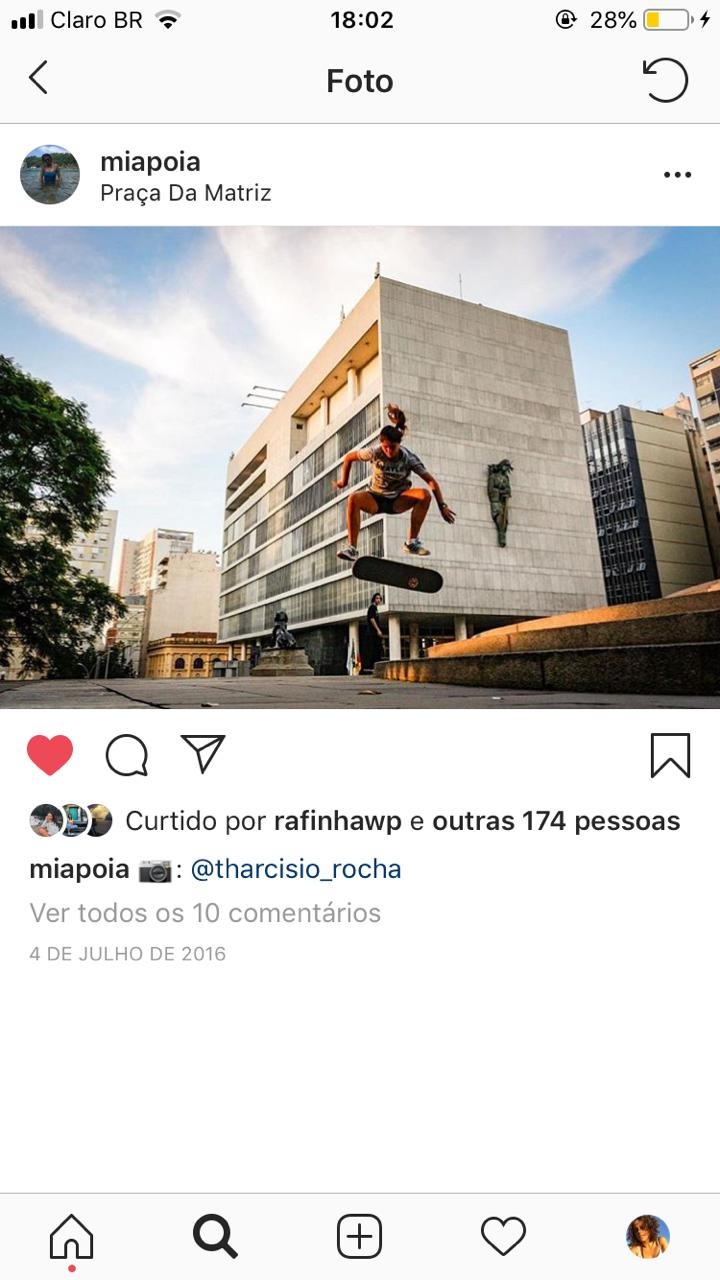Open miapoia's profile picture
The image size is (720, 1280).
(x=50, y=175)
